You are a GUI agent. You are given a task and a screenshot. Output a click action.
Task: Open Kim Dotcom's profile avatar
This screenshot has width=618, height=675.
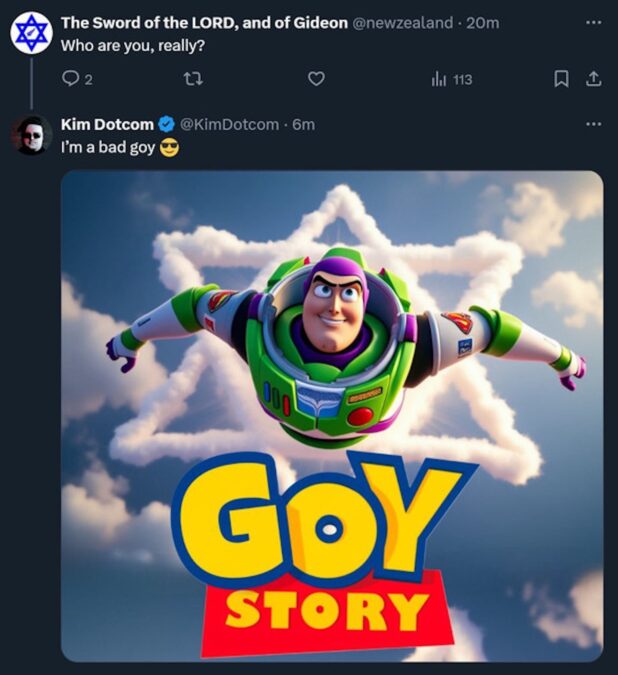(31, 135)
